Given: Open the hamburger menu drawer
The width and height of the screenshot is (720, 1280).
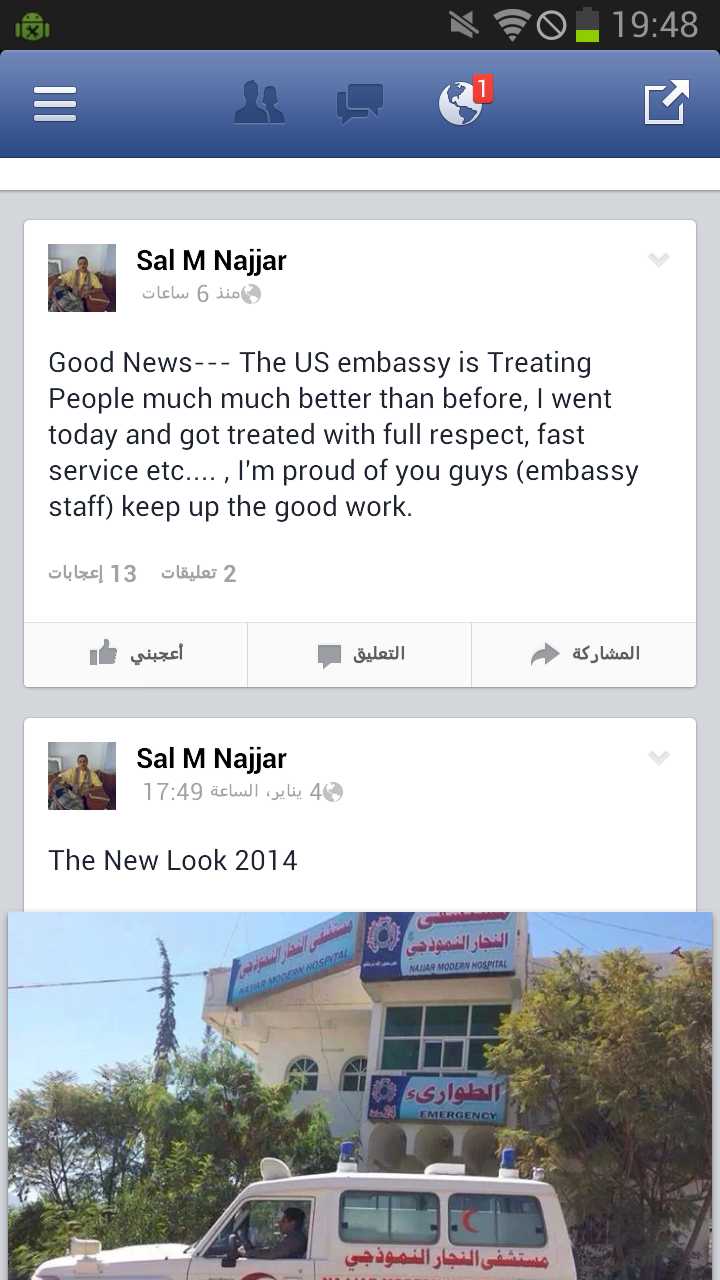Looking at the screenshot, I should [x=55, y=104].
